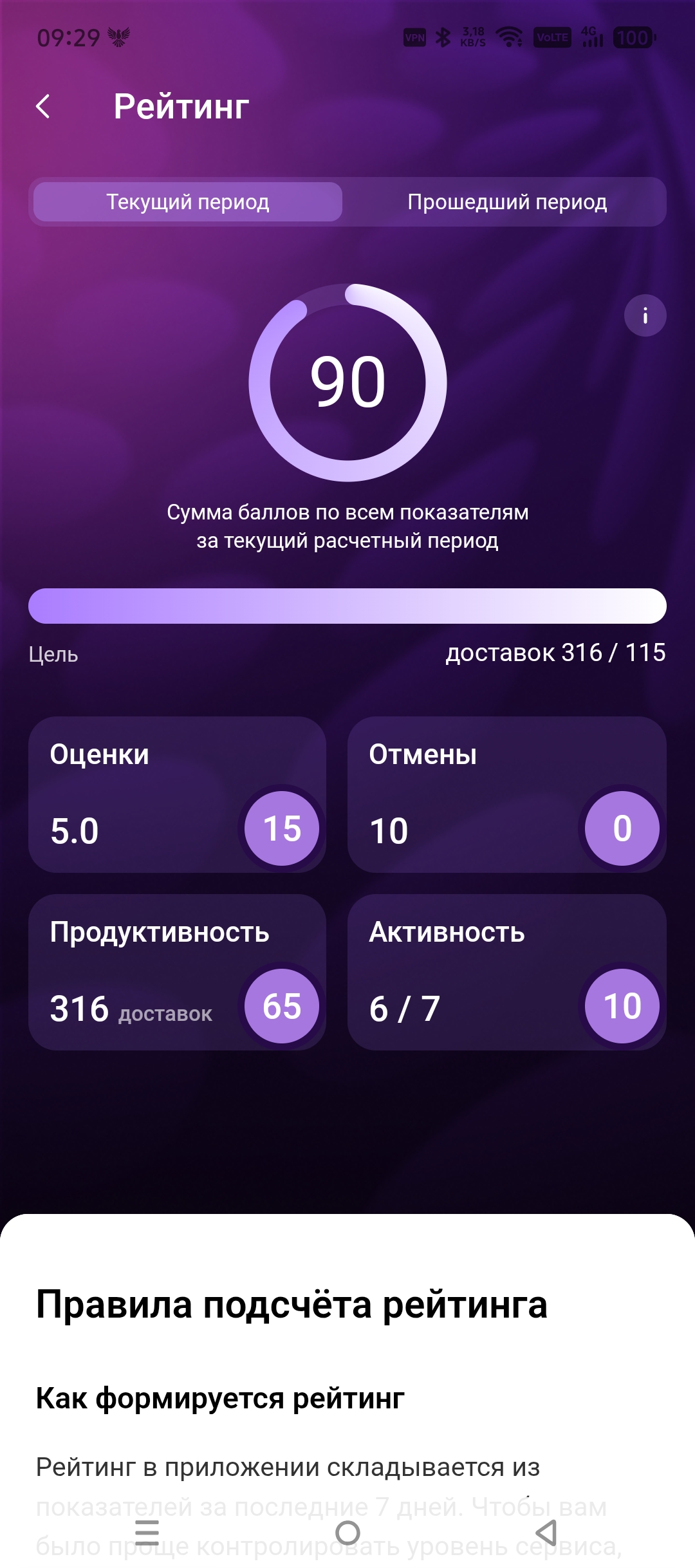Switch to the Прошедший период tab

506,202
